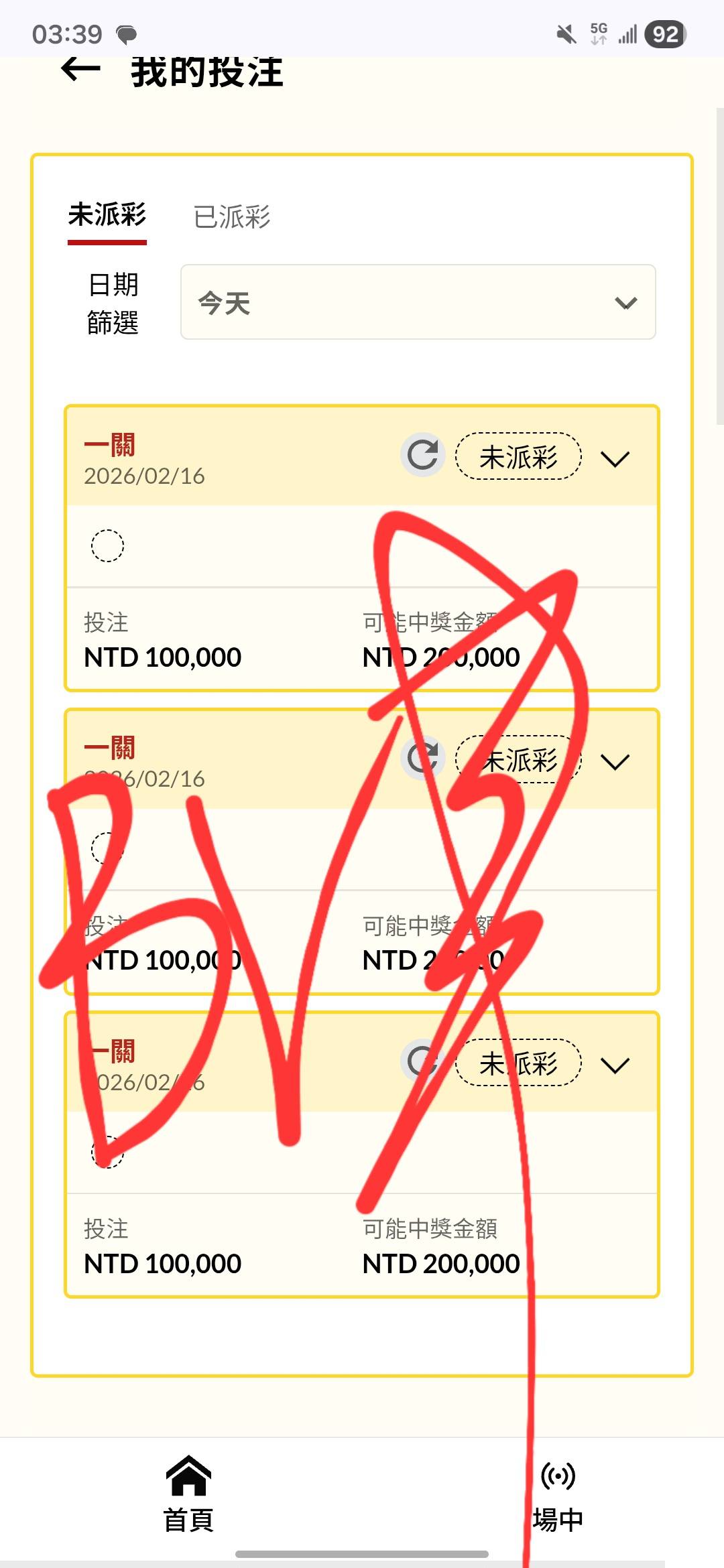Select the 未派彩 tab
The width and height of the screenshot is (724, 1568).
(x=107, y=216)
